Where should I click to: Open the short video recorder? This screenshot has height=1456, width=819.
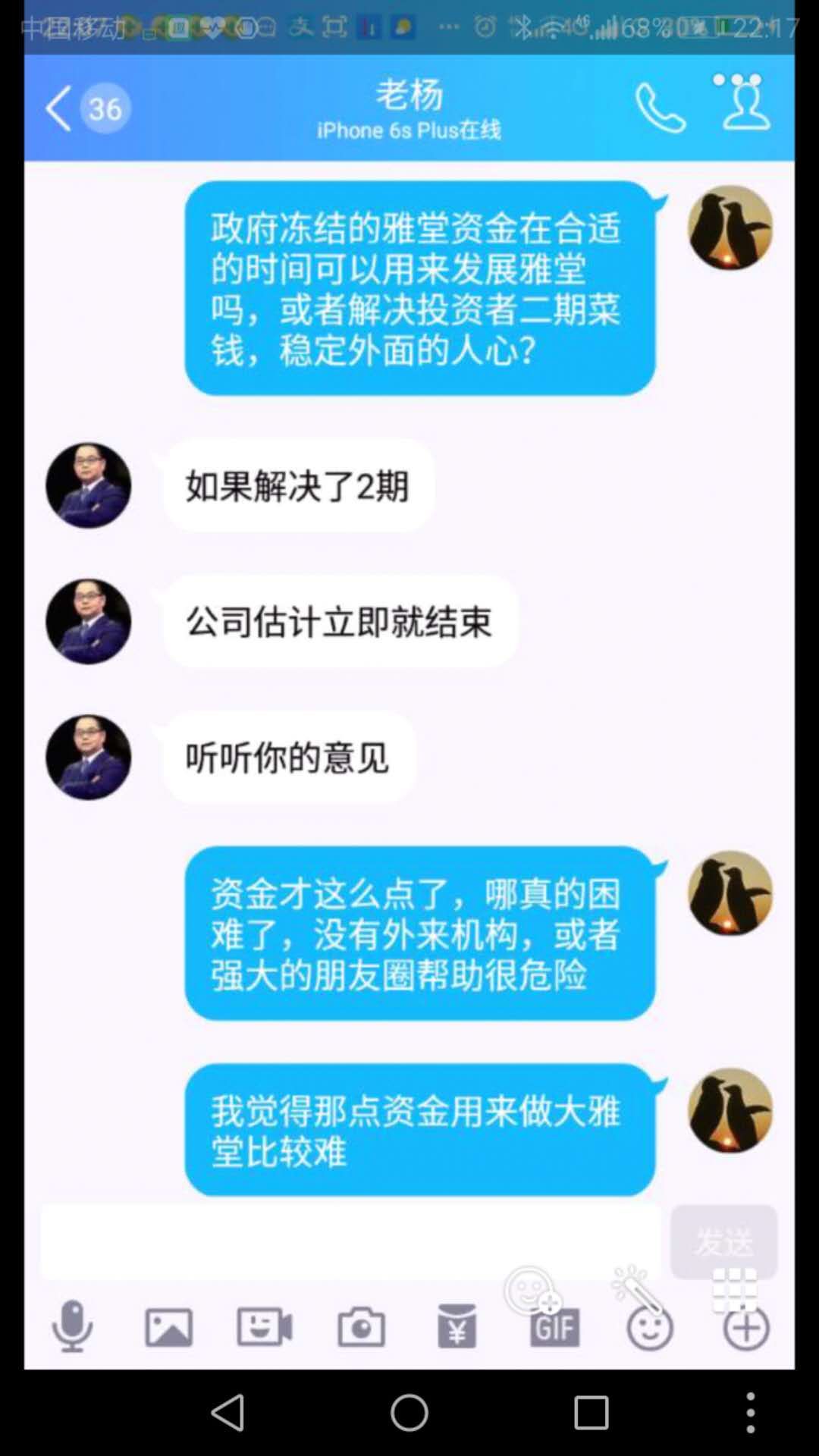pos(265,1327)
